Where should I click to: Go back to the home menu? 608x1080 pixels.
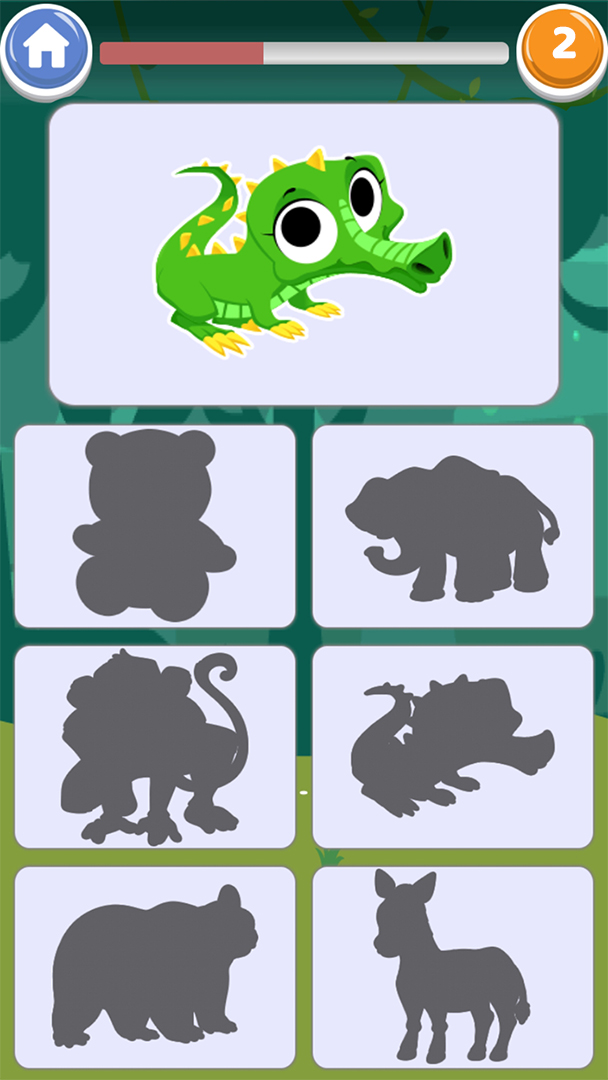pyautogui.click(x=46, y=48)
